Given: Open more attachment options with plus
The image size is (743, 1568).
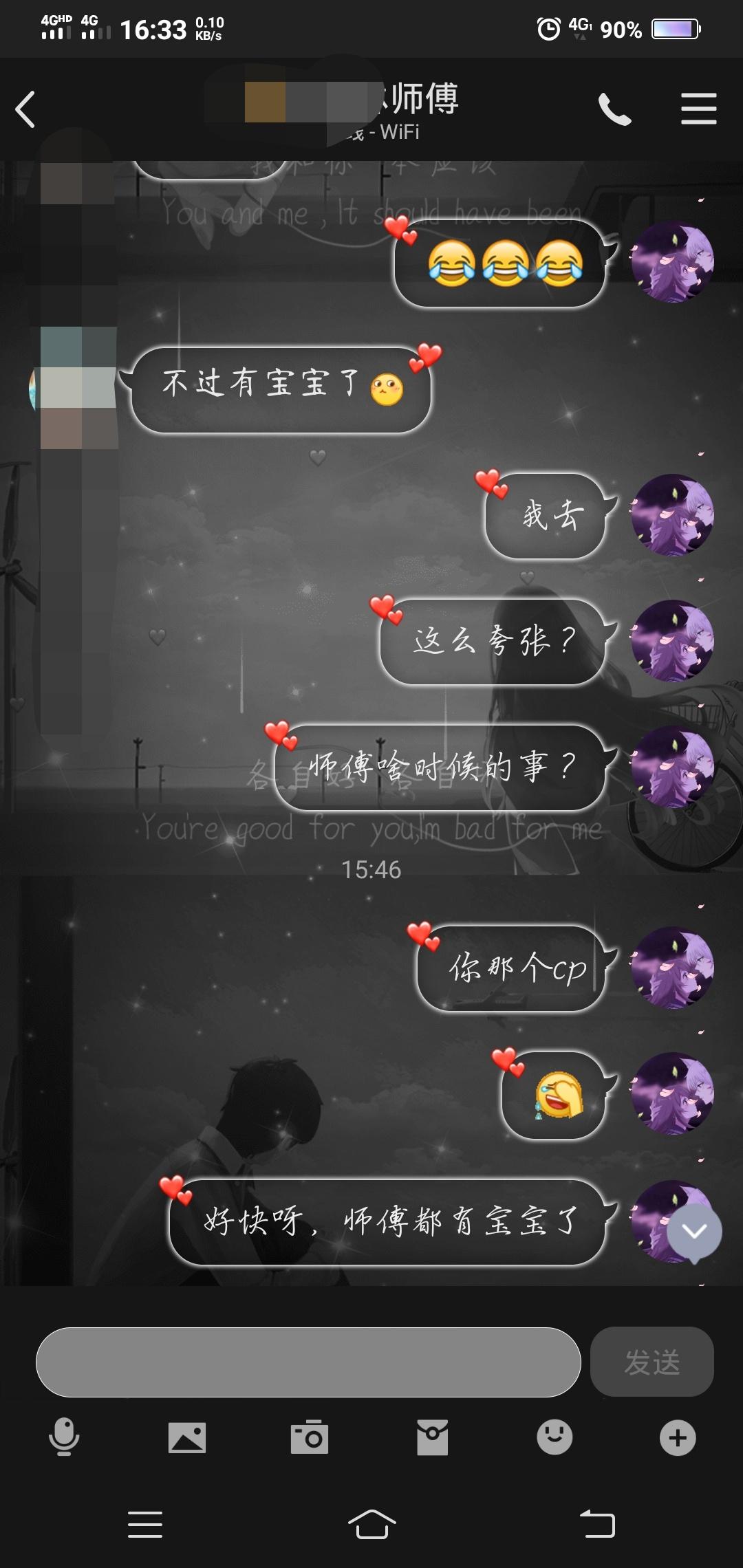Looking at the screenshot, I should (678, 1437).
